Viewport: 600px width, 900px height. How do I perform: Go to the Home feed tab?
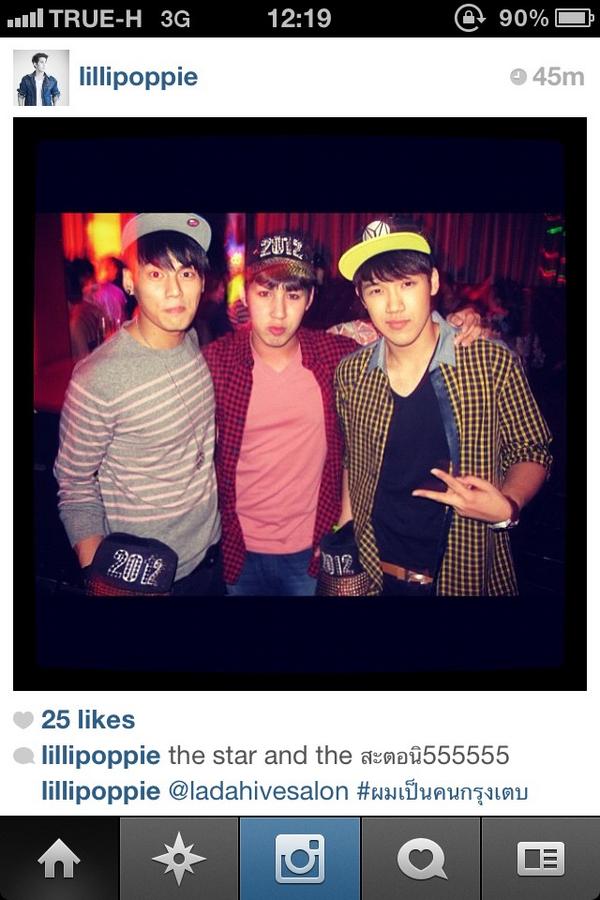[59, 859]
